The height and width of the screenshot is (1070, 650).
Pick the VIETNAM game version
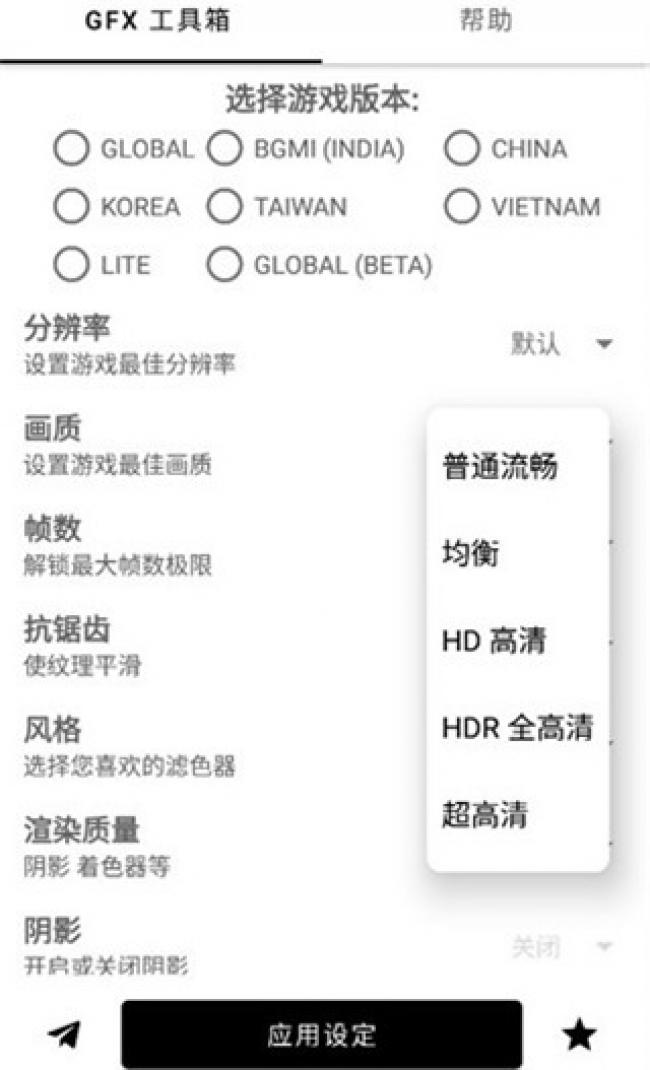tap(462, 208)
